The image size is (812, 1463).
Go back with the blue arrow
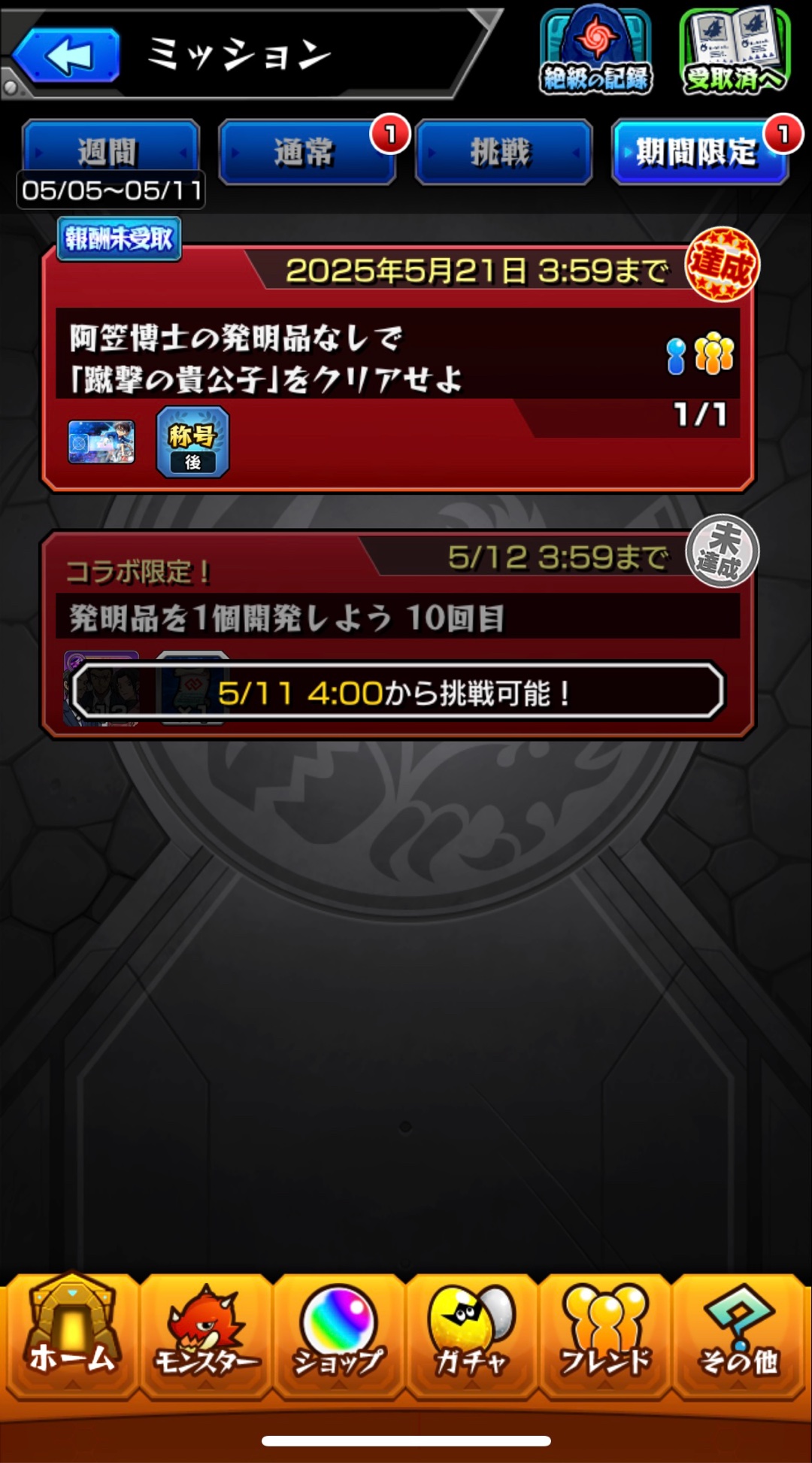coord(66,55)
